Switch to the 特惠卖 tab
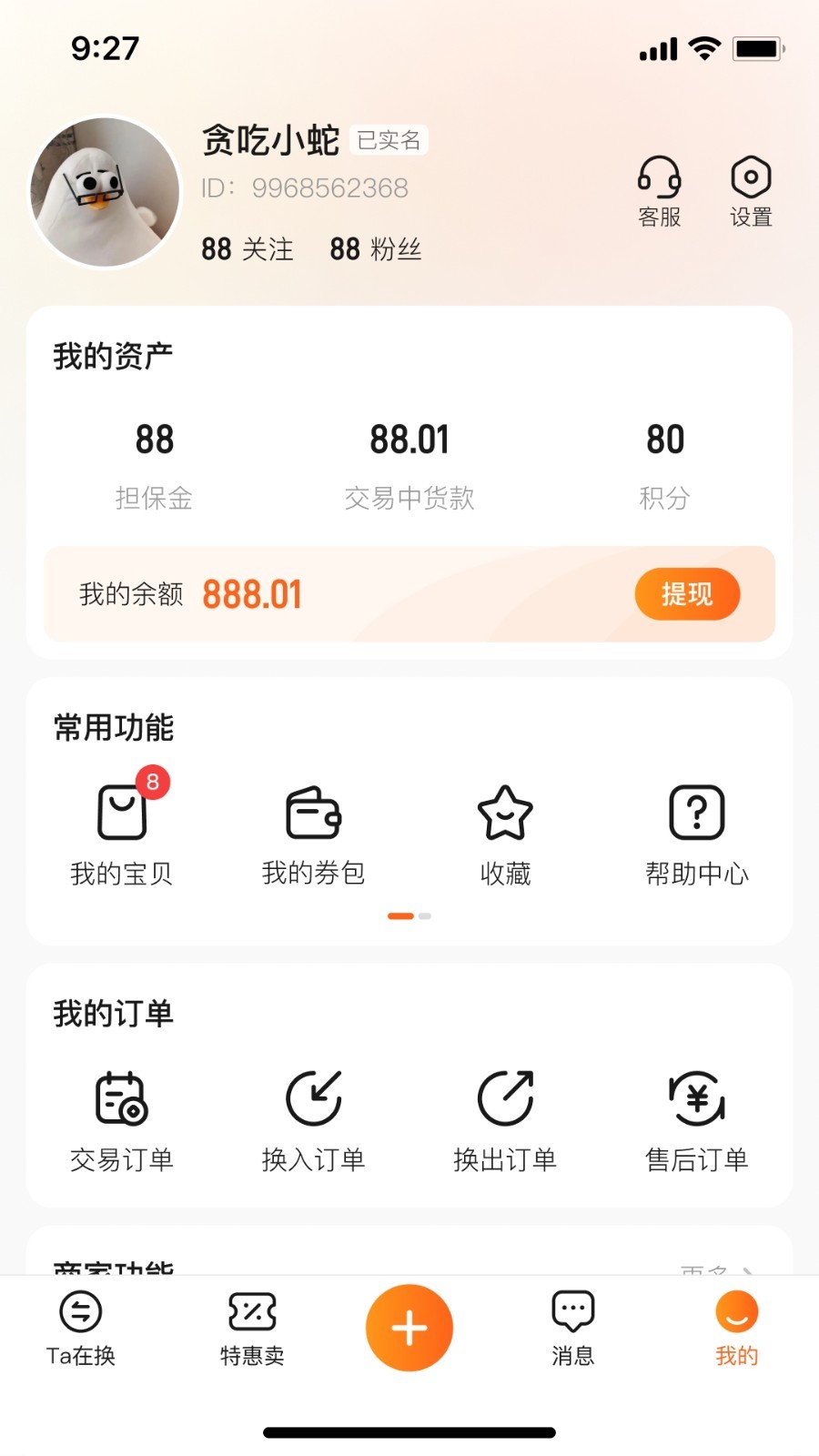Screen dimensions: 819x1456 click(x=252, y=1329)
